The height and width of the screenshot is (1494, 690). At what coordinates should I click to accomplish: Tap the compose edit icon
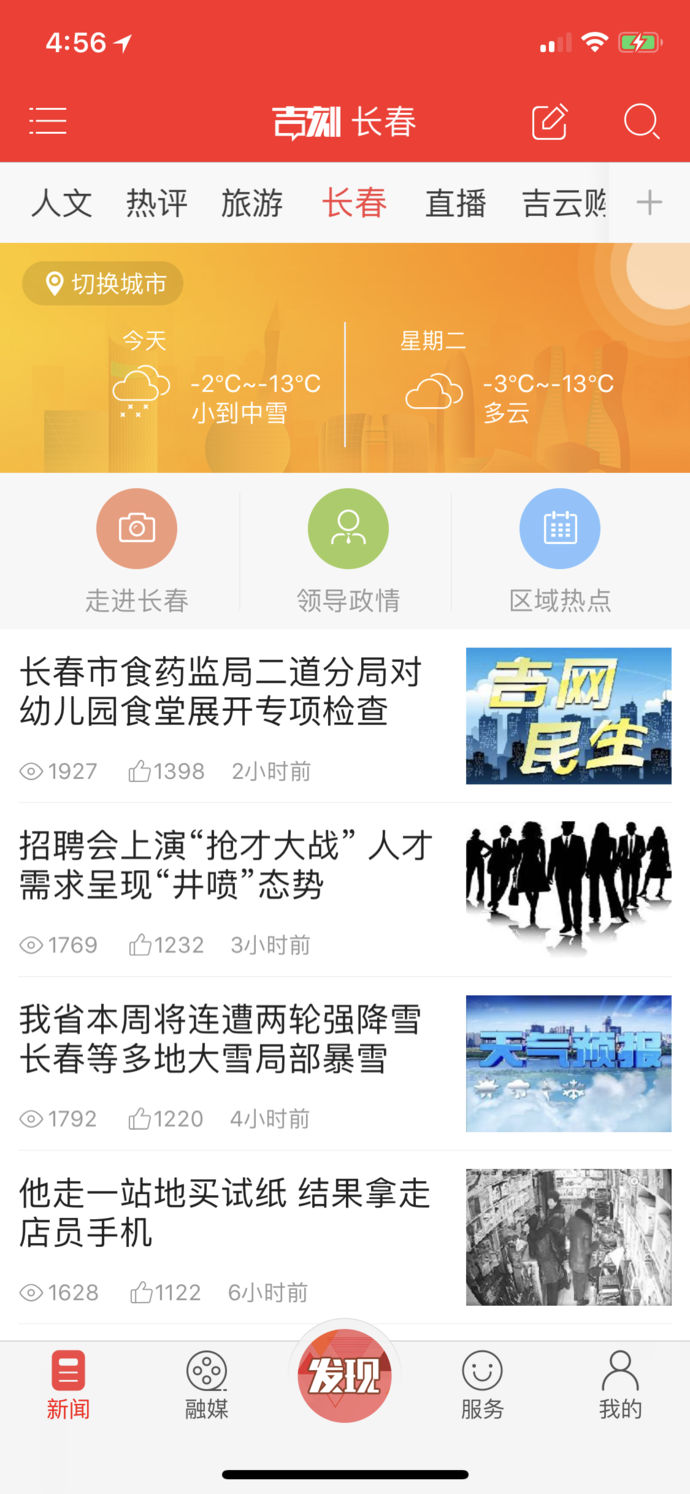[549, 122]
